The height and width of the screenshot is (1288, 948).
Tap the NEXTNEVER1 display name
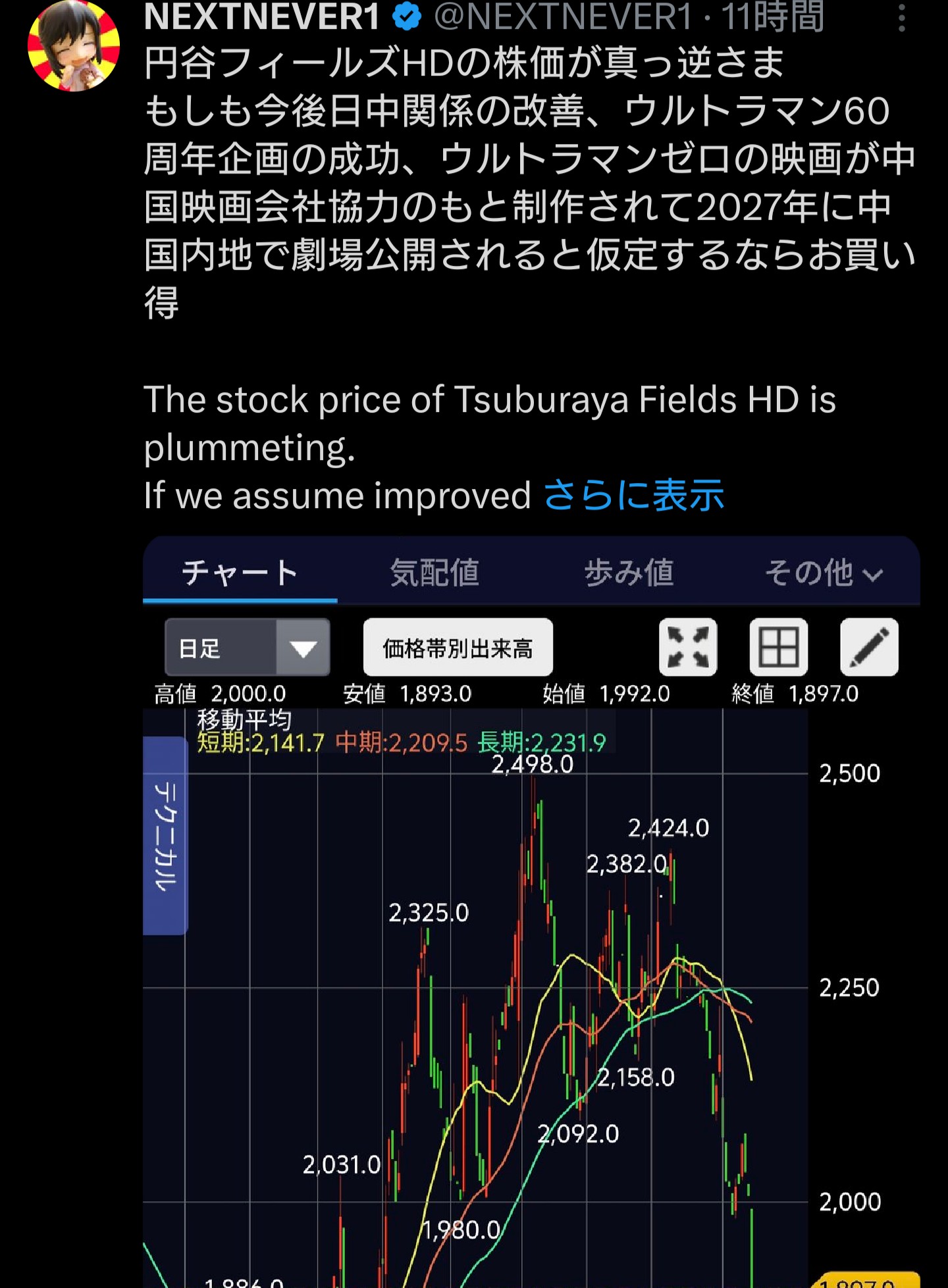click(x=262, y=17)
